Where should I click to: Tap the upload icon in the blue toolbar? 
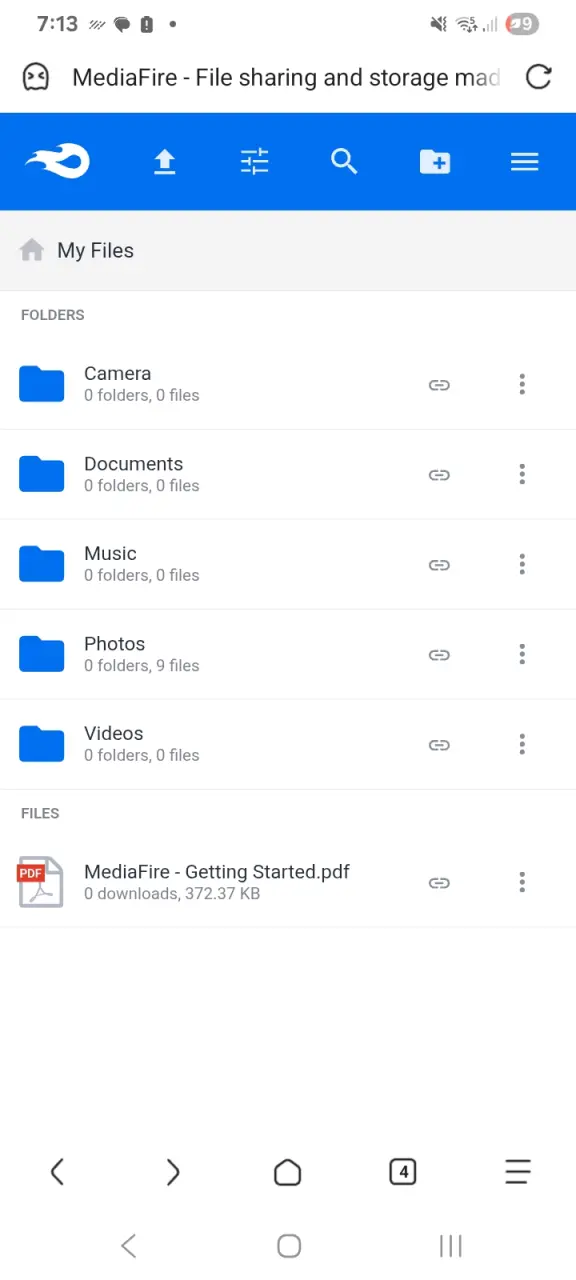tap(164, 161)
